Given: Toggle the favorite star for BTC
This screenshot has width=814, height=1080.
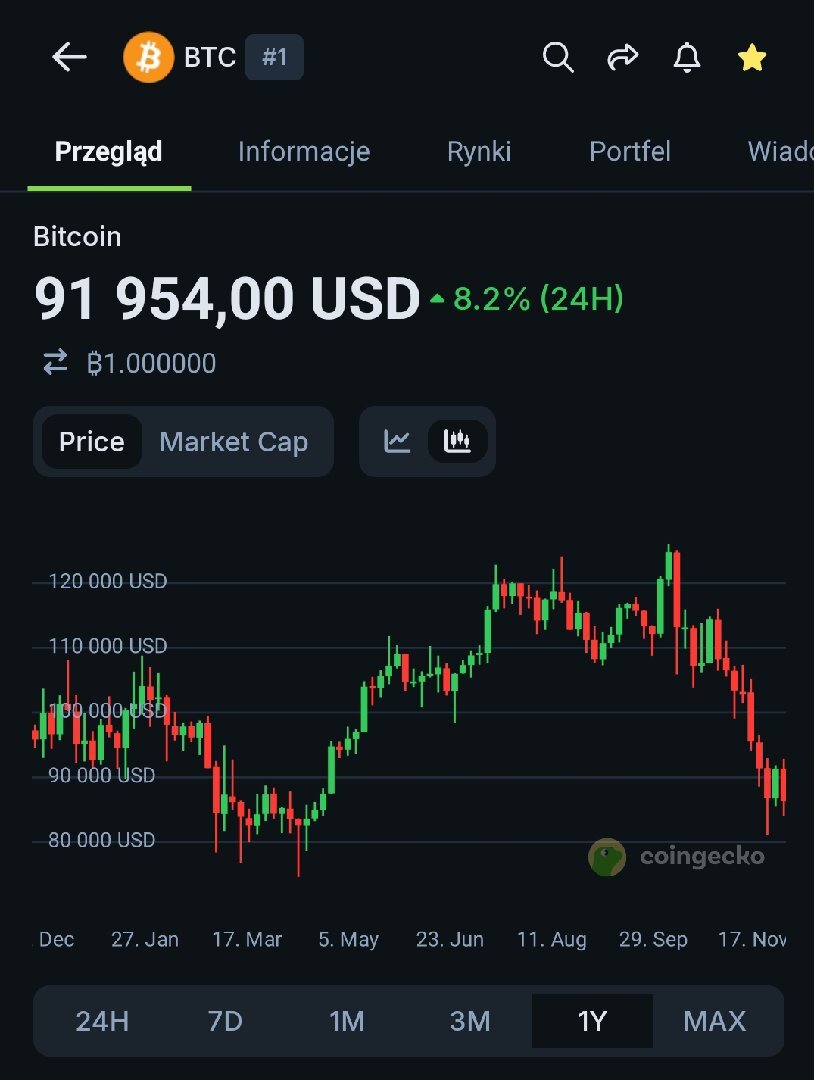Looking at the screenshot, I should [x=751, y=58].
